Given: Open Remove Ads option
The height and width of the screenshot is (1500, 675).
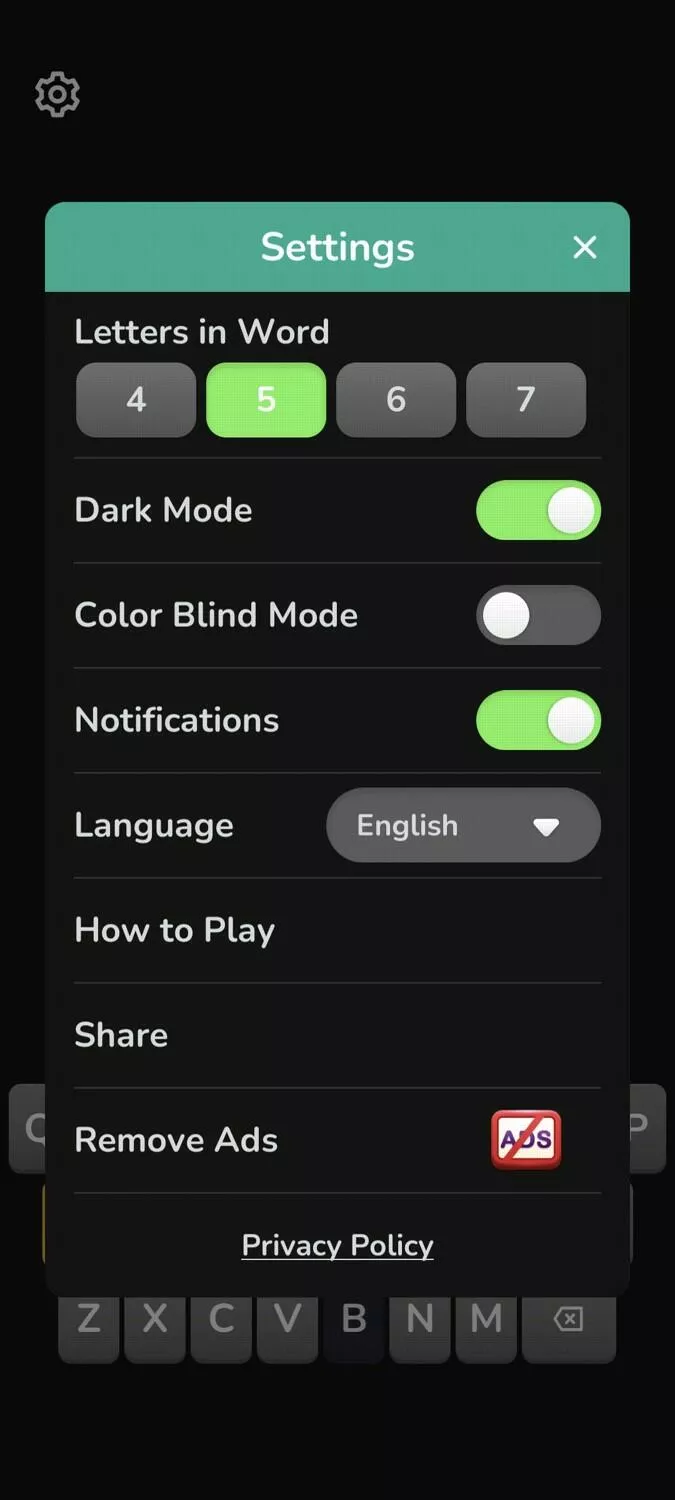Looking at the screenshot, I should click(338, 1140).
